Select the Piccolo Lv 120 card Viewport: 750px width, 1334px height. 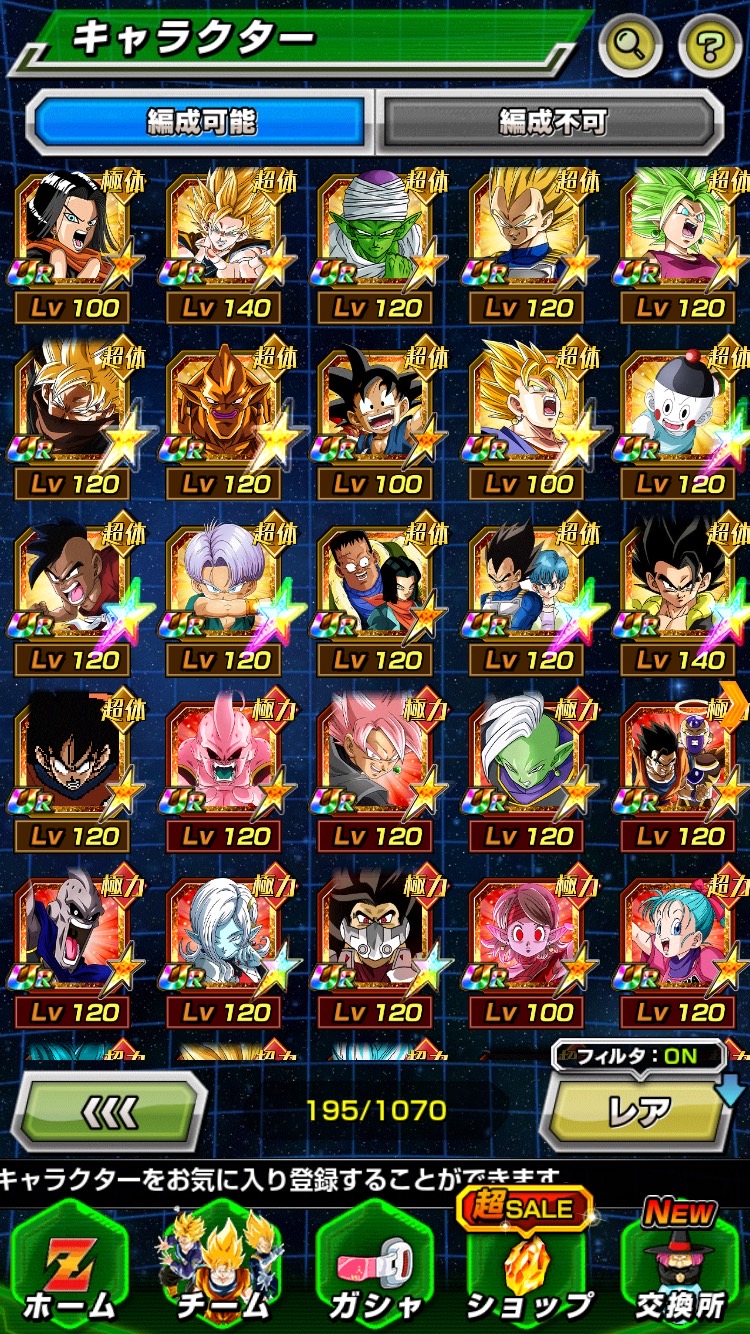(x=376, y=245)
